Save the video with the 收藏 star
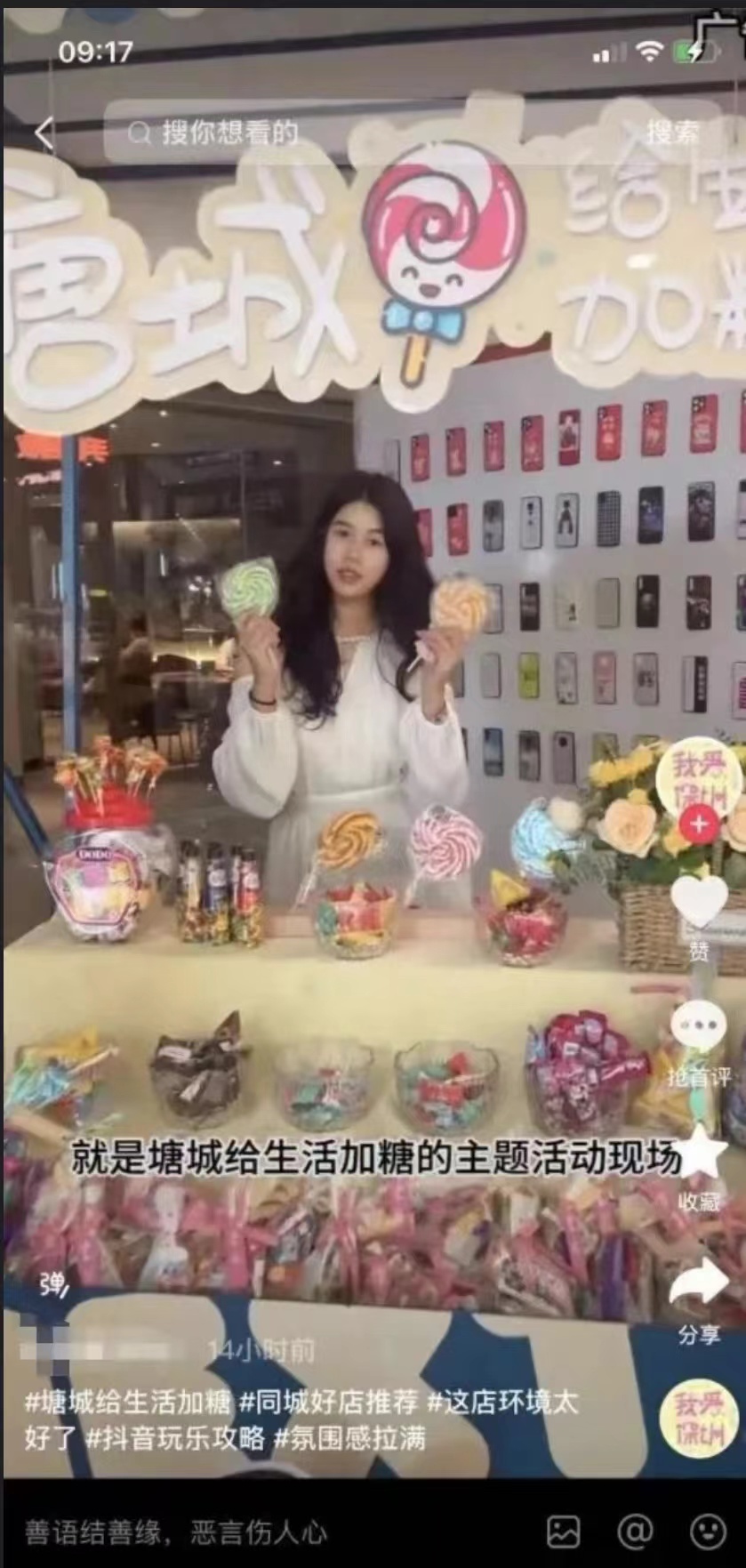The width and height of the screenshot is (746, 1568). pos(701,1154)
